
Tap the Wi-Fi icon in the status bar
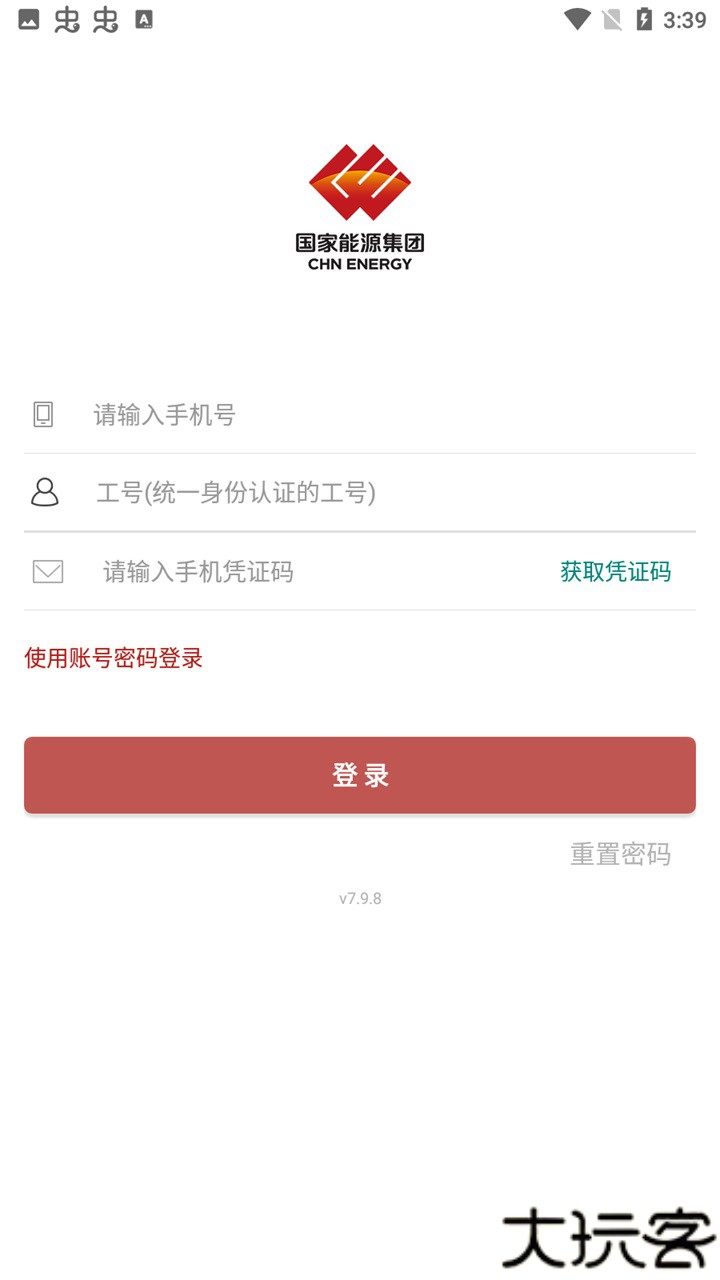(x=578, y=20)
